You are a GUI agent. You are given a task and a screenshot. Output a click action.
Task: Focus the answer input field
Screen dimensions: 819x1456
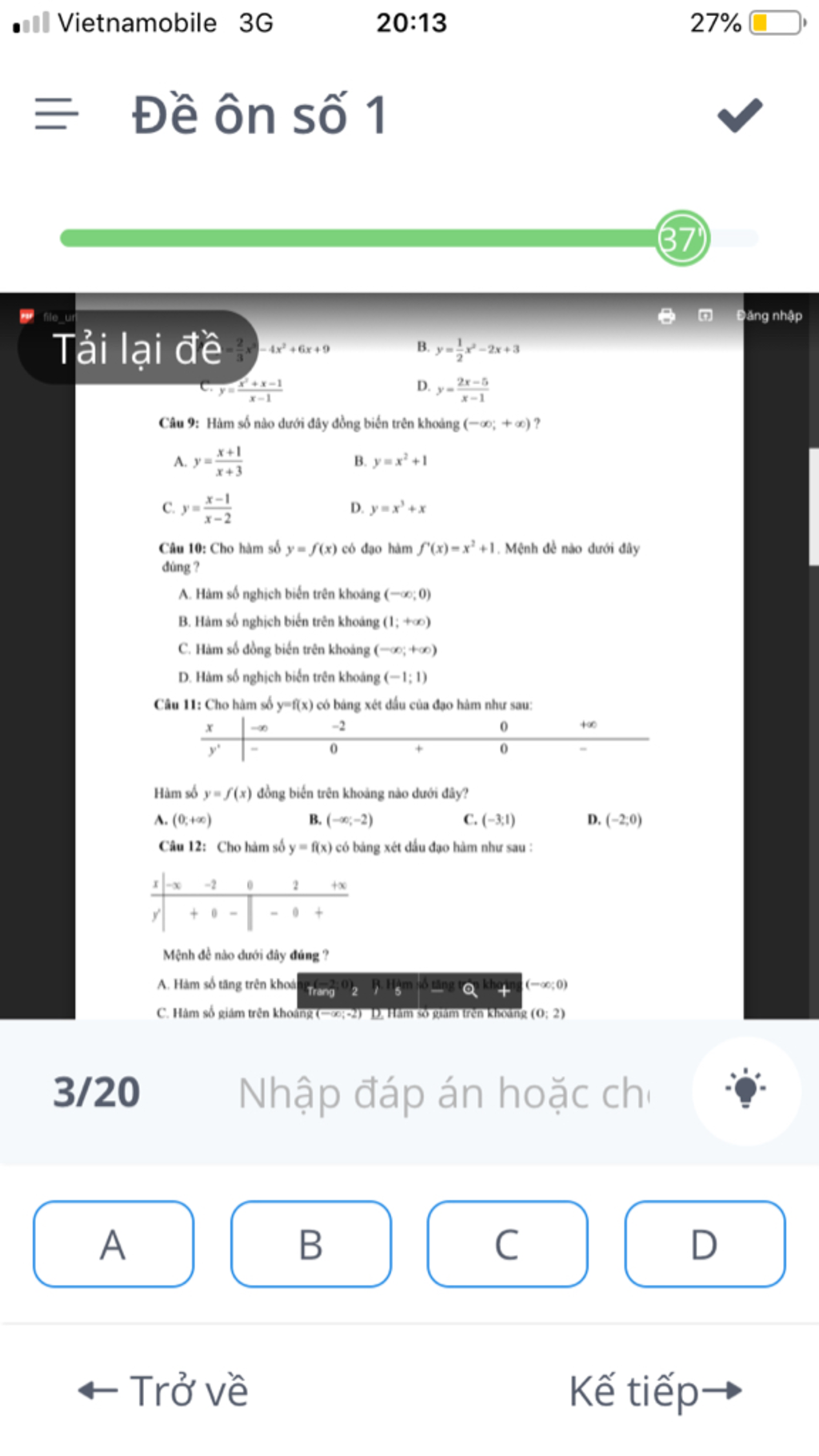(444, 1093)
